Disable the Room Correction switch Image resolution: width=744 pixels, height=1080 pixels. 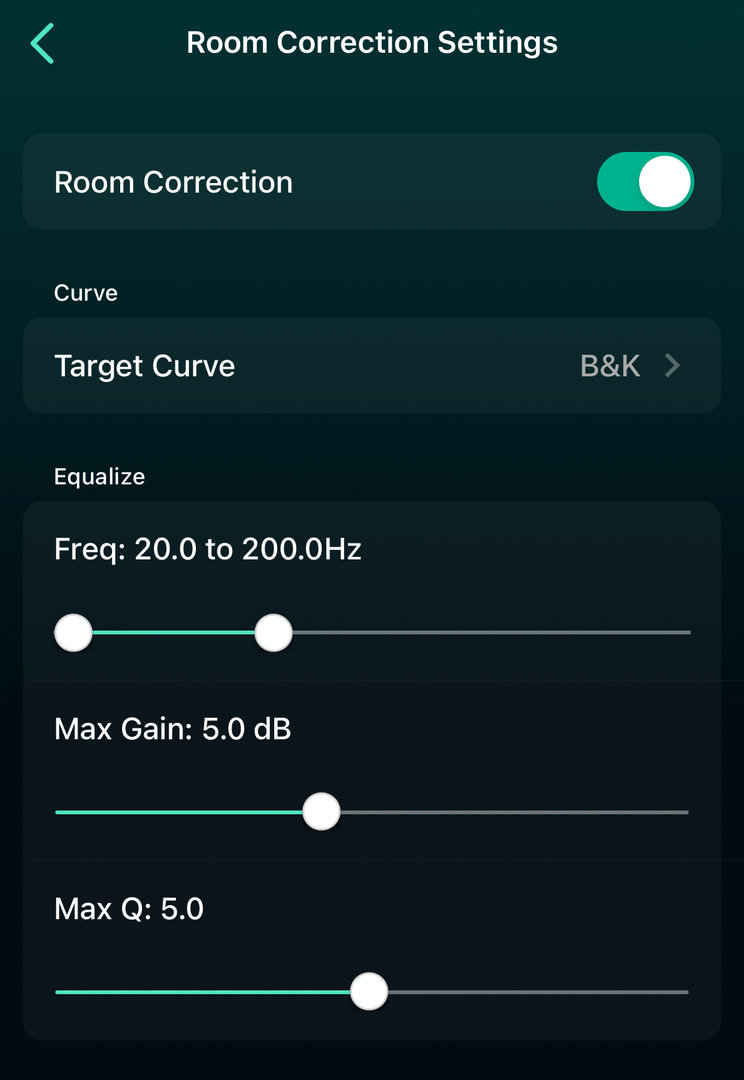coord(645,182)
